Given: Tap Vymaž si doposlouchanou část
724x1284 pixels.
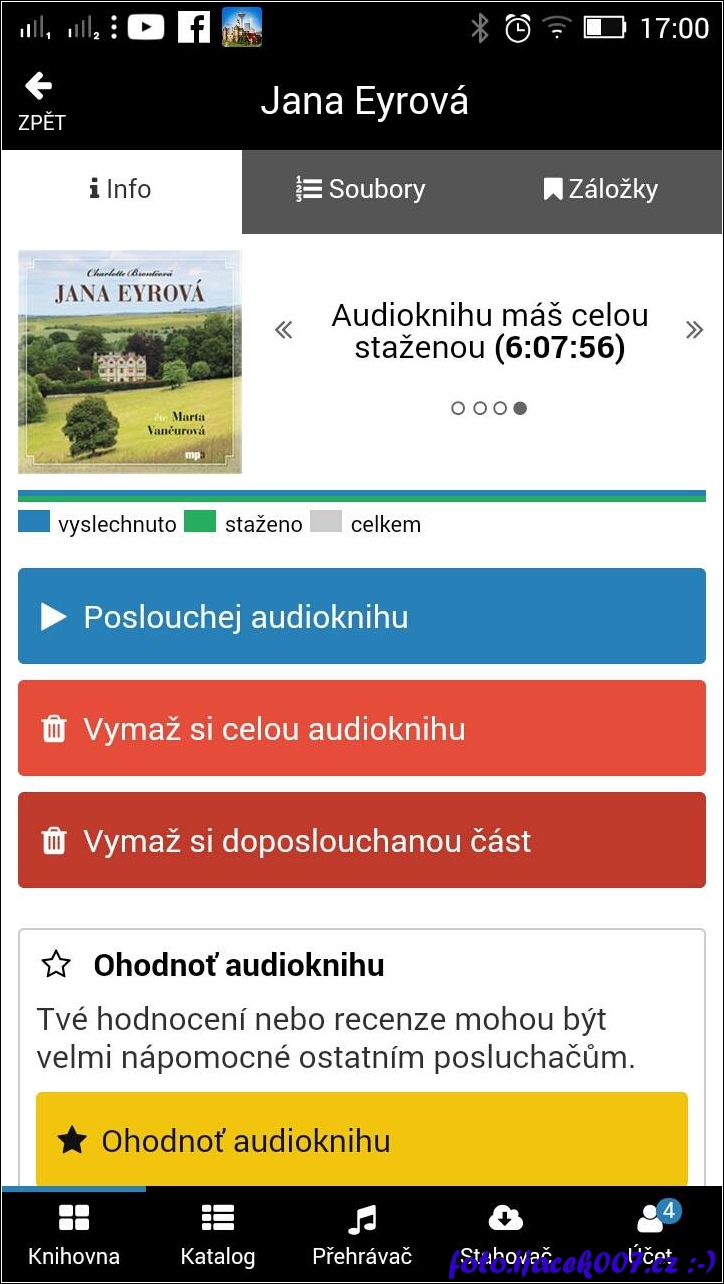Looking at the screenshot, I should (x=362, y=840).
